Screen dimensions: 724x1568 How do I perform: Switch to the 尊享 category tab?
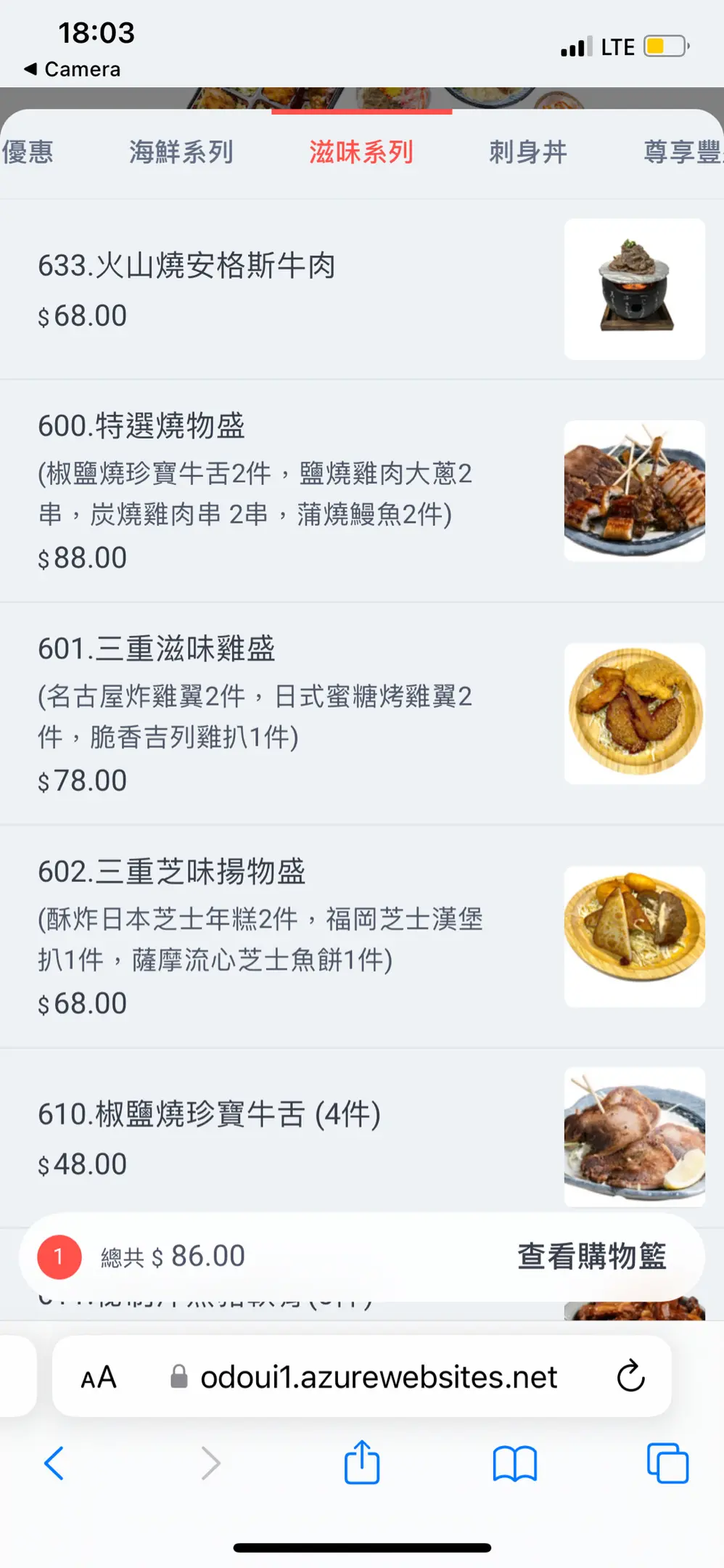(x=682, y=152)
